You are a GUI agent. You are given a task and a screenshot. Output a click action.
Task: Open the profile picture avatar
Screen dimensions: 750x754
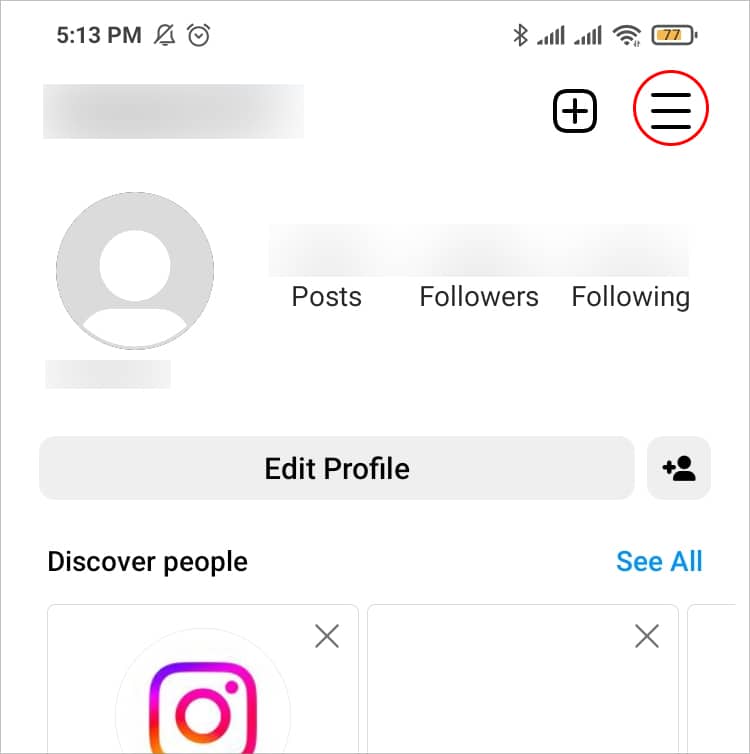coord(134,270)
